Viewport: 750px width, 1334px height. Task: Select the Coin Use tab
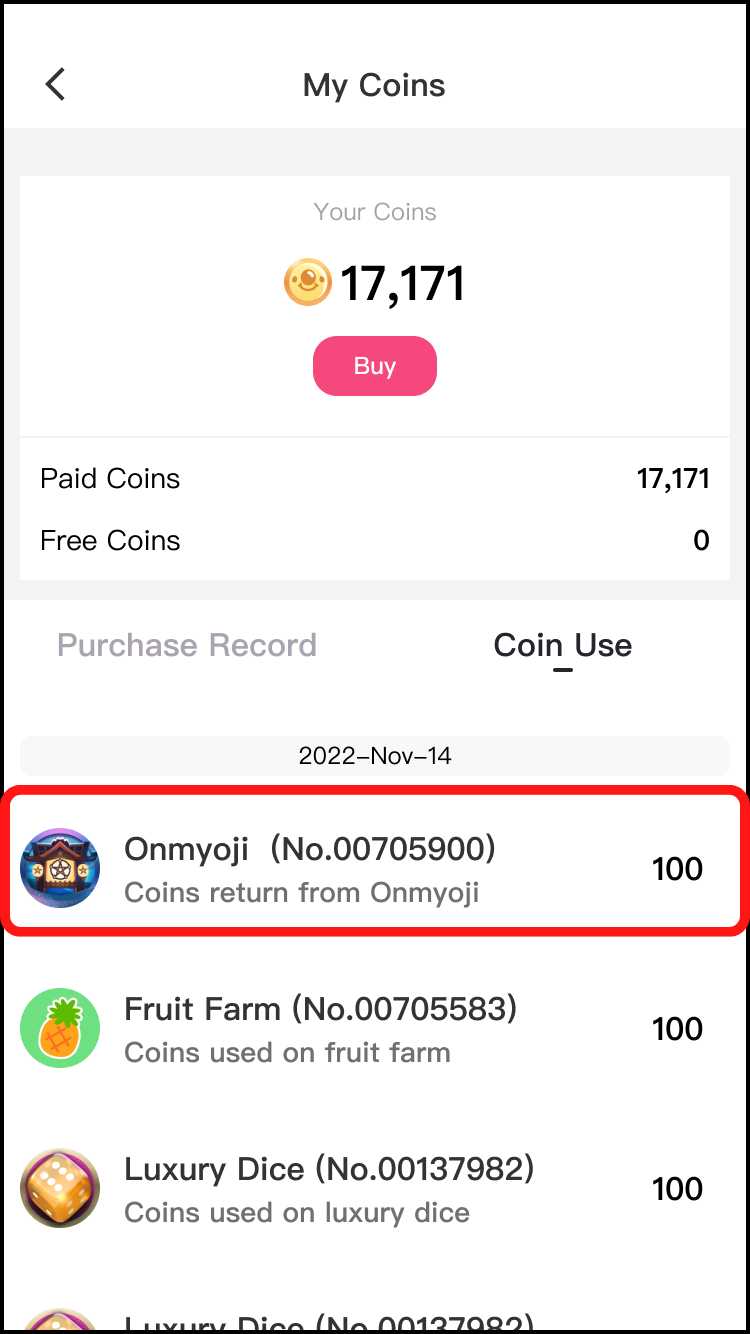(562, 645)
